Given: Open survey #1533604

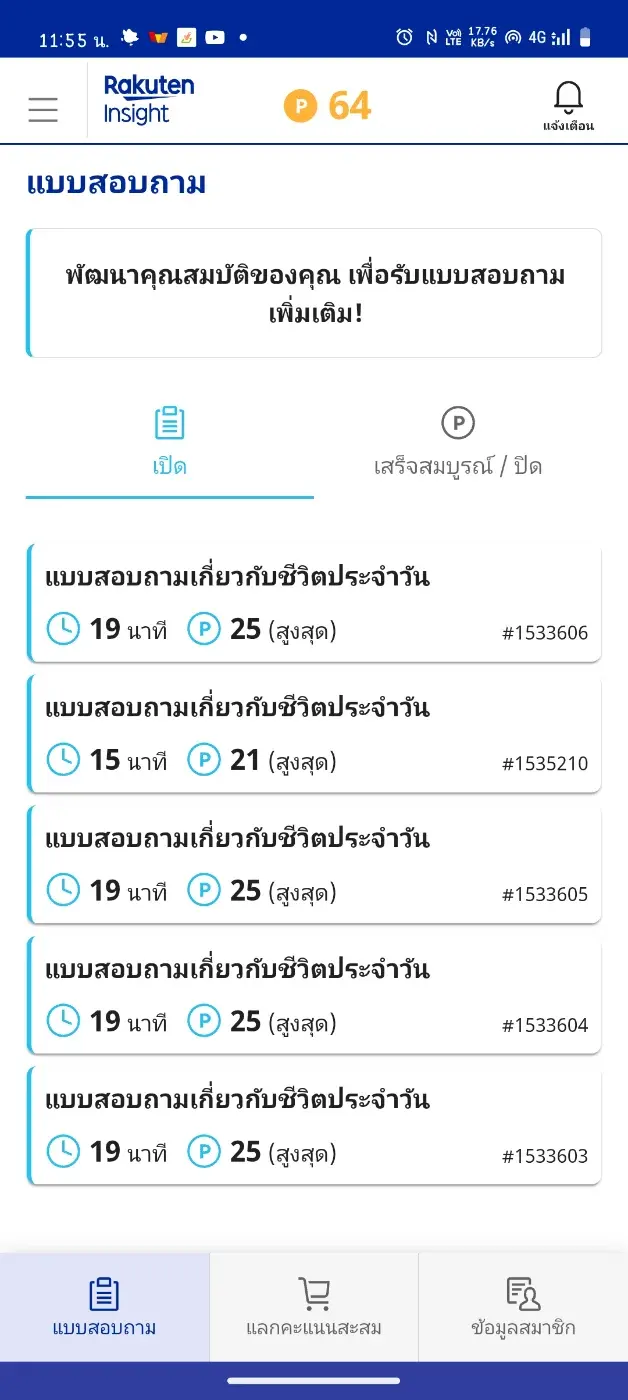Looking at the screenshot, I should pyautogui.click(x=314, y=996).
